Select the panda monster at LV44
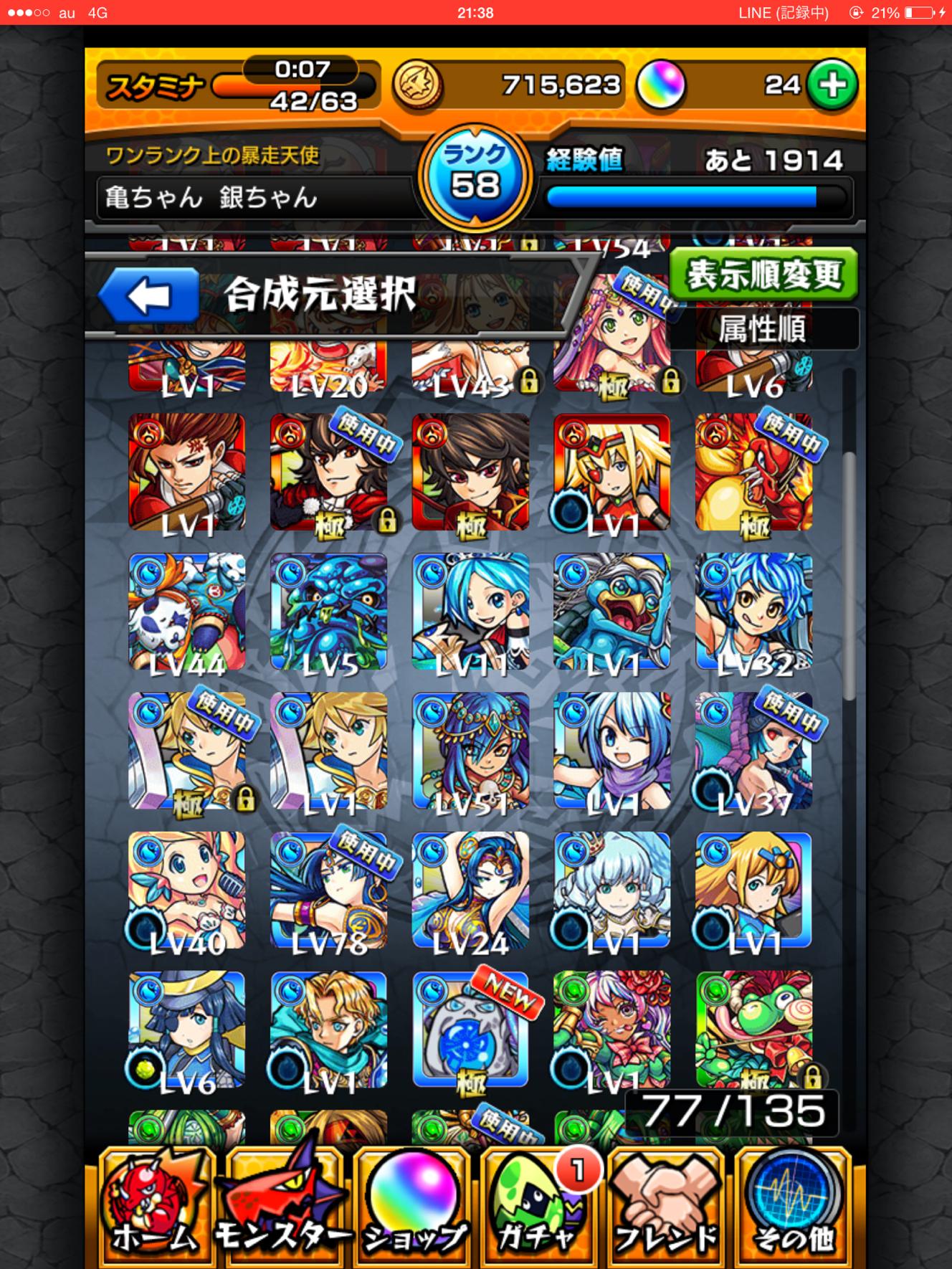This screenshot has width=952, height=1269. coord(186,612)
